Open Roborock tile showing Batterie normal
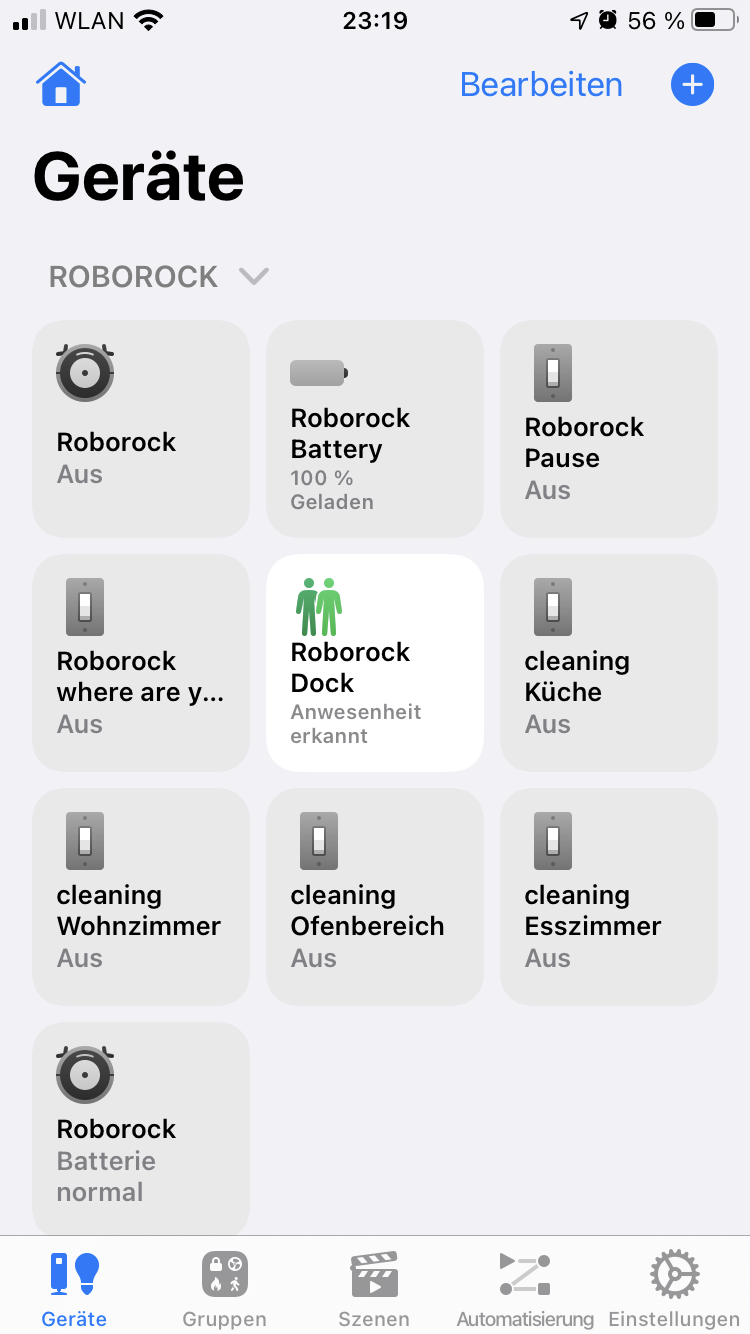The image size is (750, 1334). pyautogui.click(x=141, y=1128)
